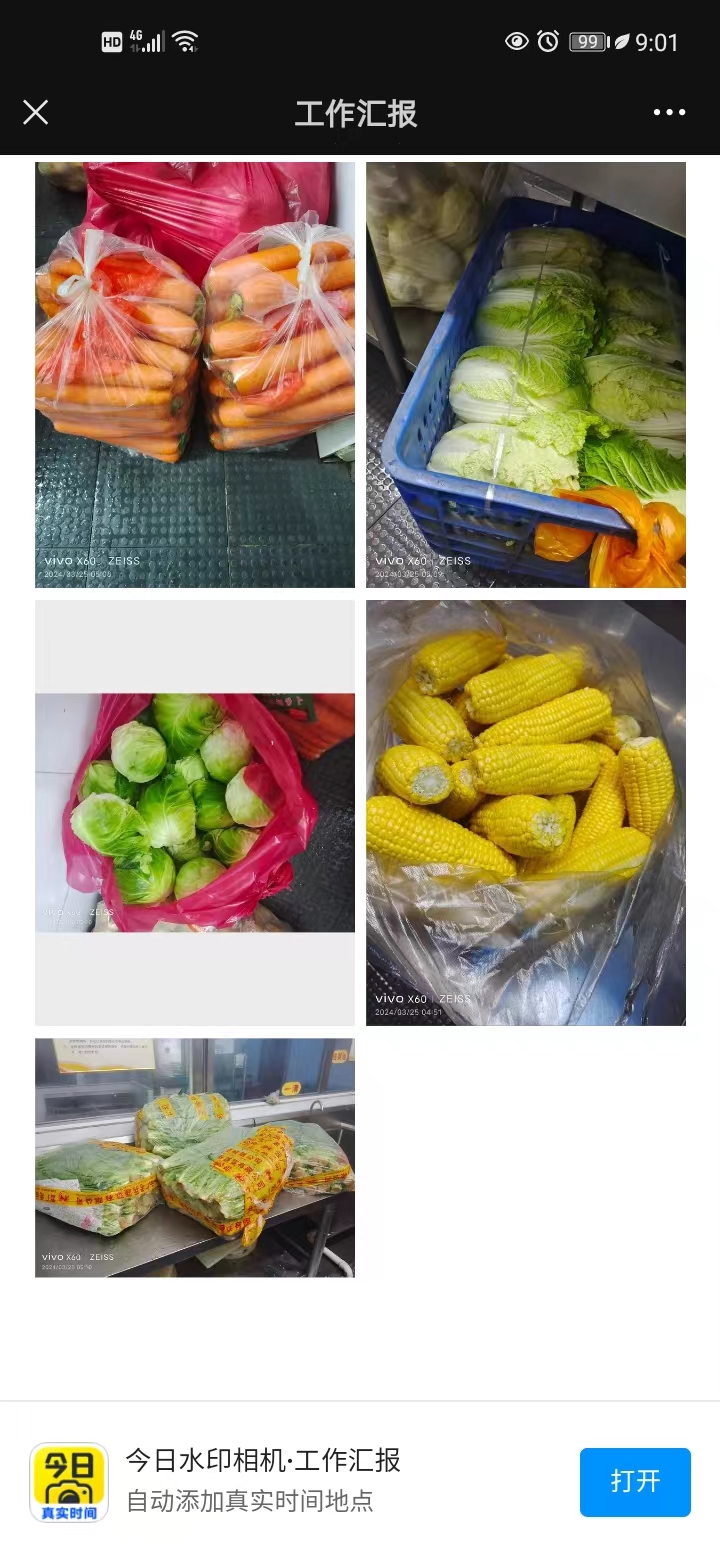The height and width of the screenshot is (1560, 720).
Task: Open the carrots photo
Action: click(195, 374)
